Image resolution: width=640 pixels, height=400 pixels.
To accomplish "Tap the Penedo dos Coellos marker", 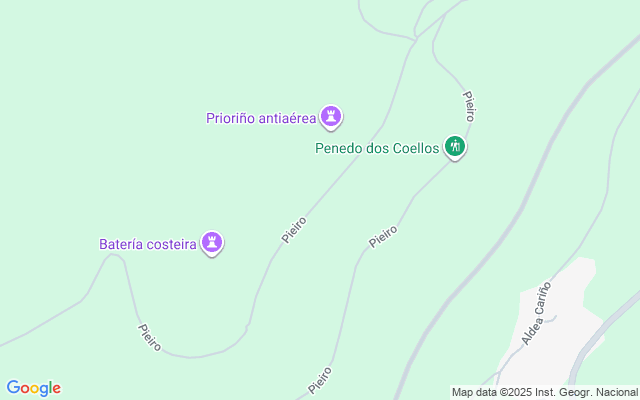I will click(x=456, y=147).
